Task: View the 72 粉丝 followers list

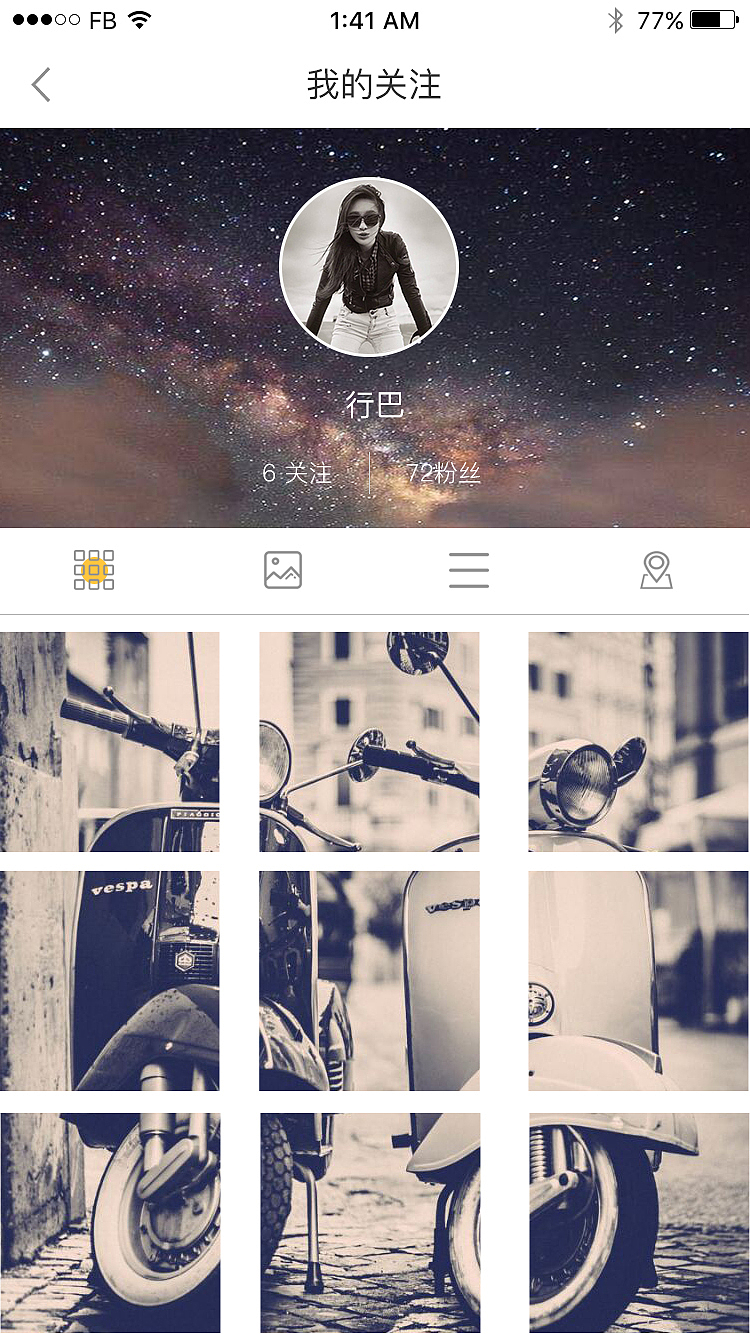Action: tap(443, 474)
